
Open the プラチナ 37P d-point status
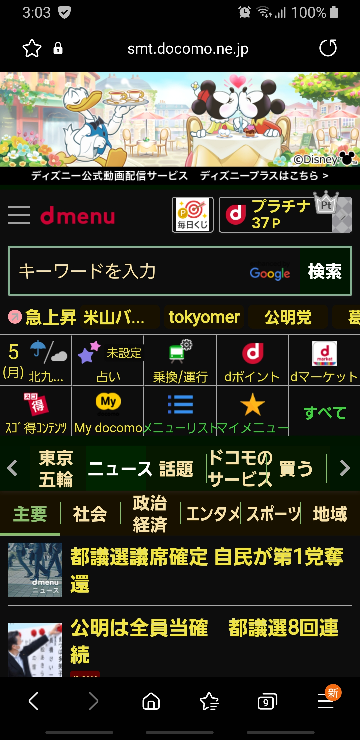coord(285,215)
